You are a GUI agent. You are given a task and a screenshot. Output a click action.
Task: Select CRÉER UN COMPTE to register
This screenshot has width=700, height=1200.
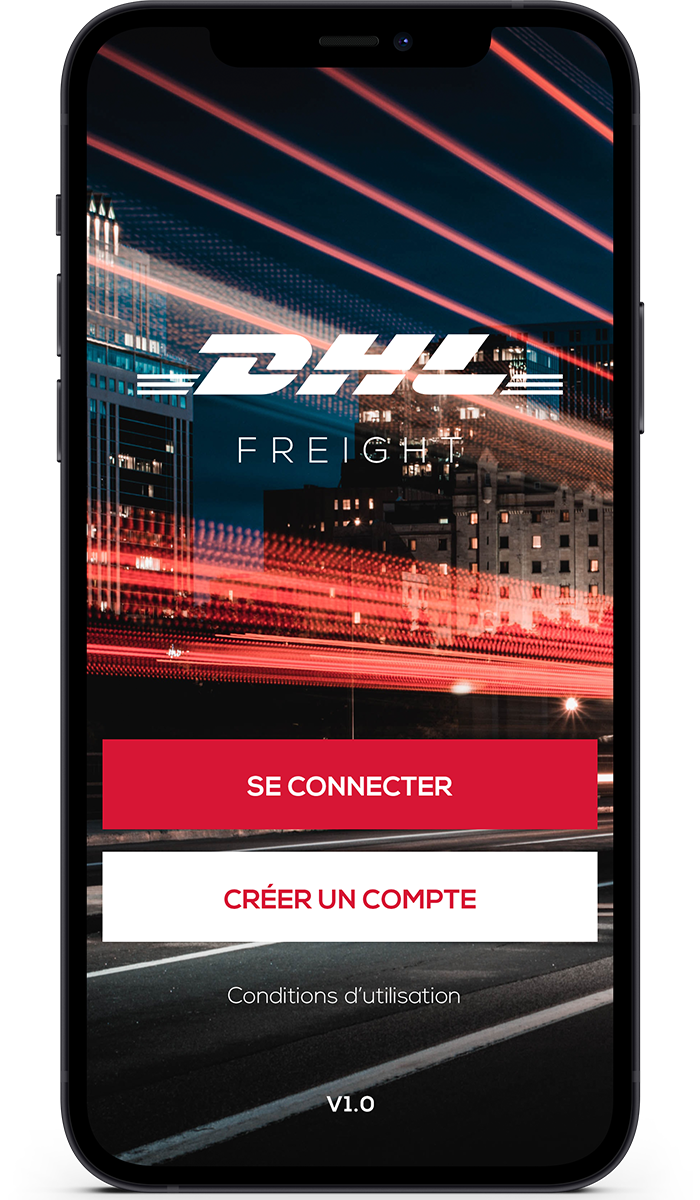[349, 898]
